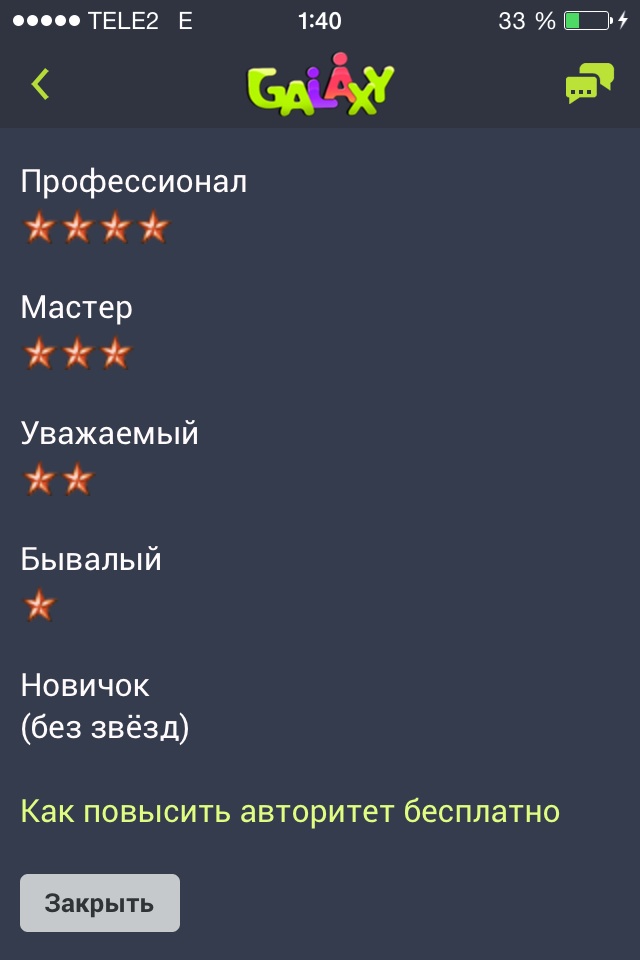Open the chat messages icon

click(589, 84)
